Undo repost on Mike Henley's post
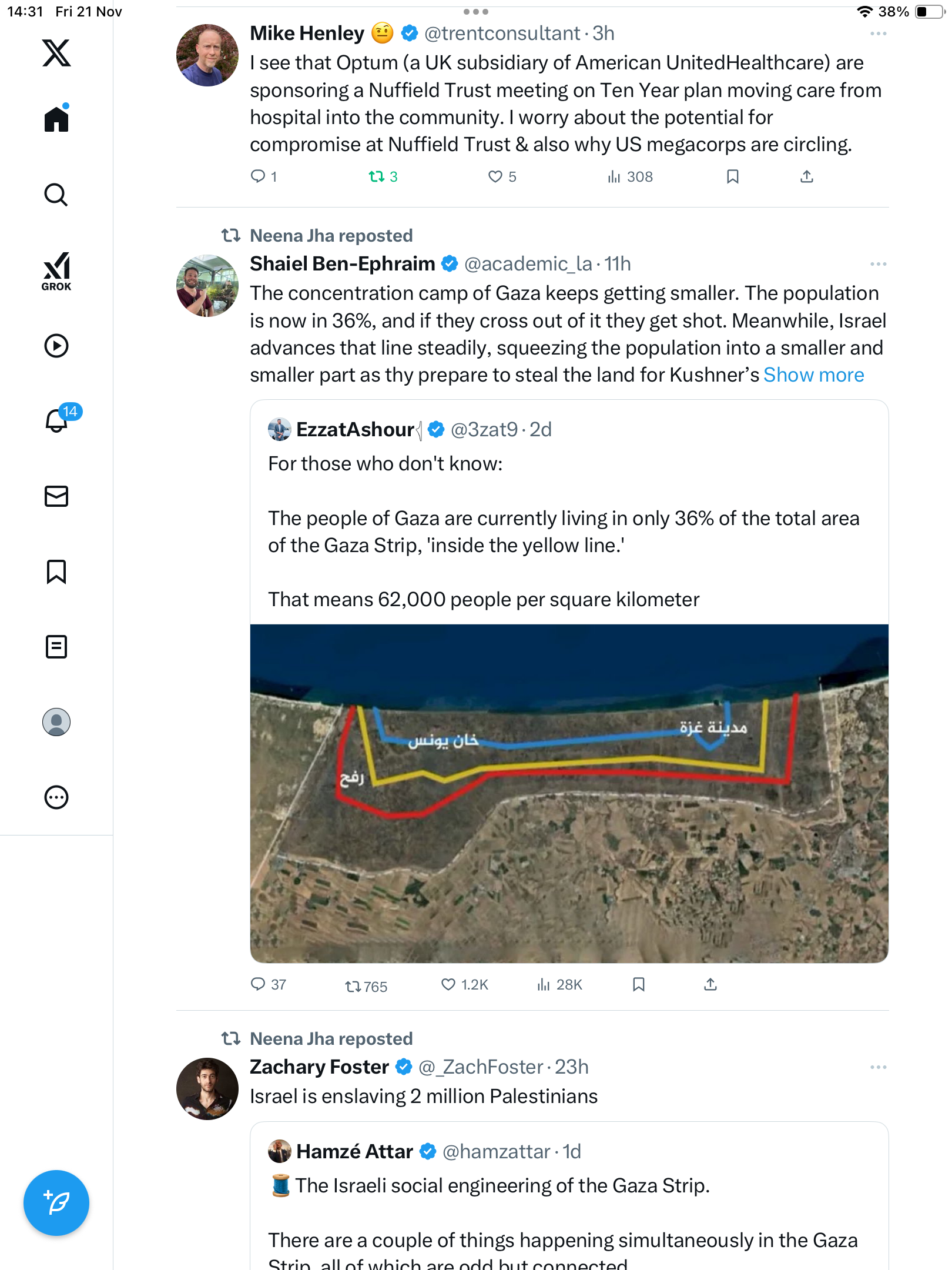This screenshot has width=952, height=1270. (x=377, y=176)
